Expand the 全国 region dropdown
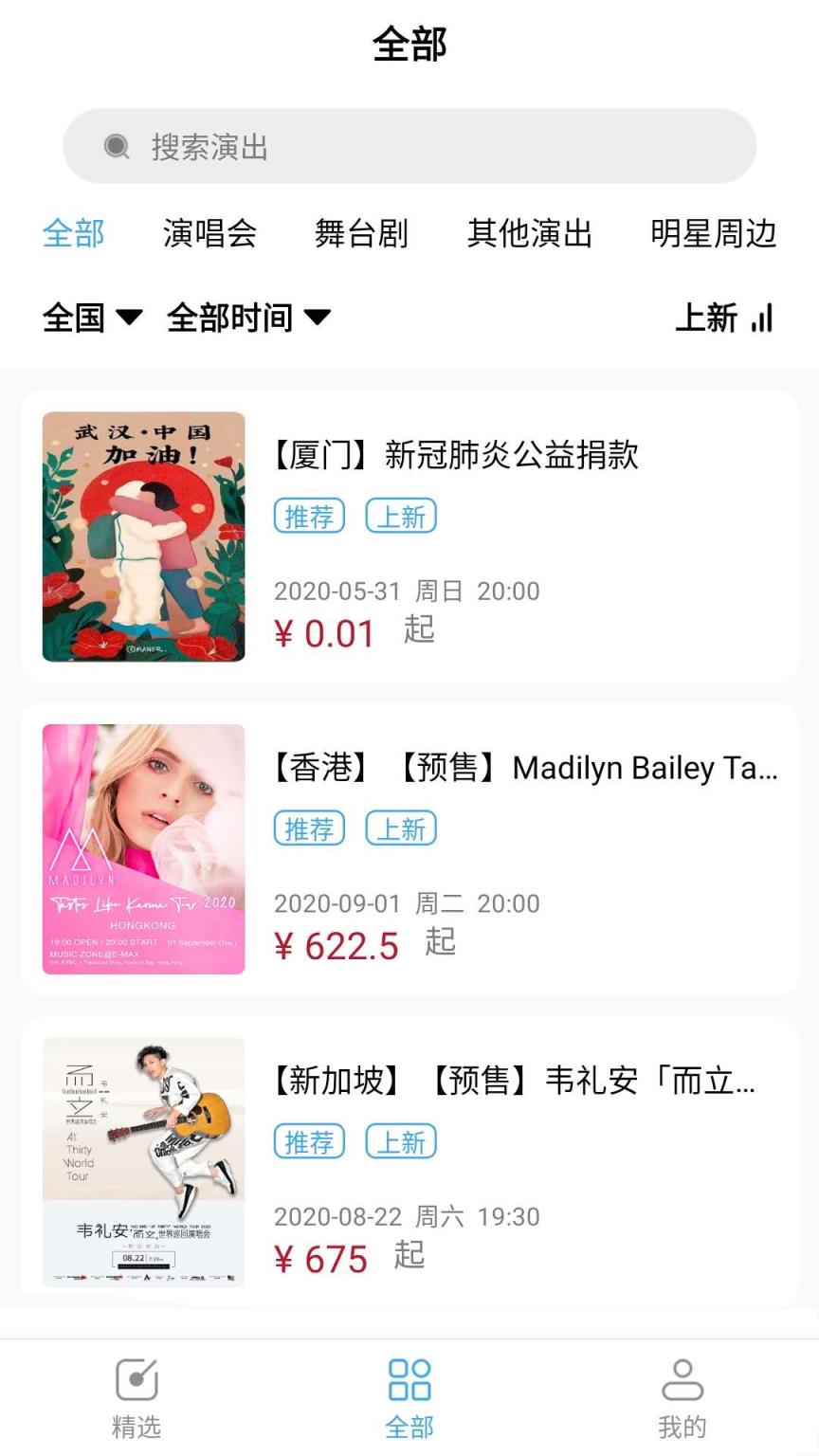This screenshot has width=819, height=1456. [x=76, y=319]
